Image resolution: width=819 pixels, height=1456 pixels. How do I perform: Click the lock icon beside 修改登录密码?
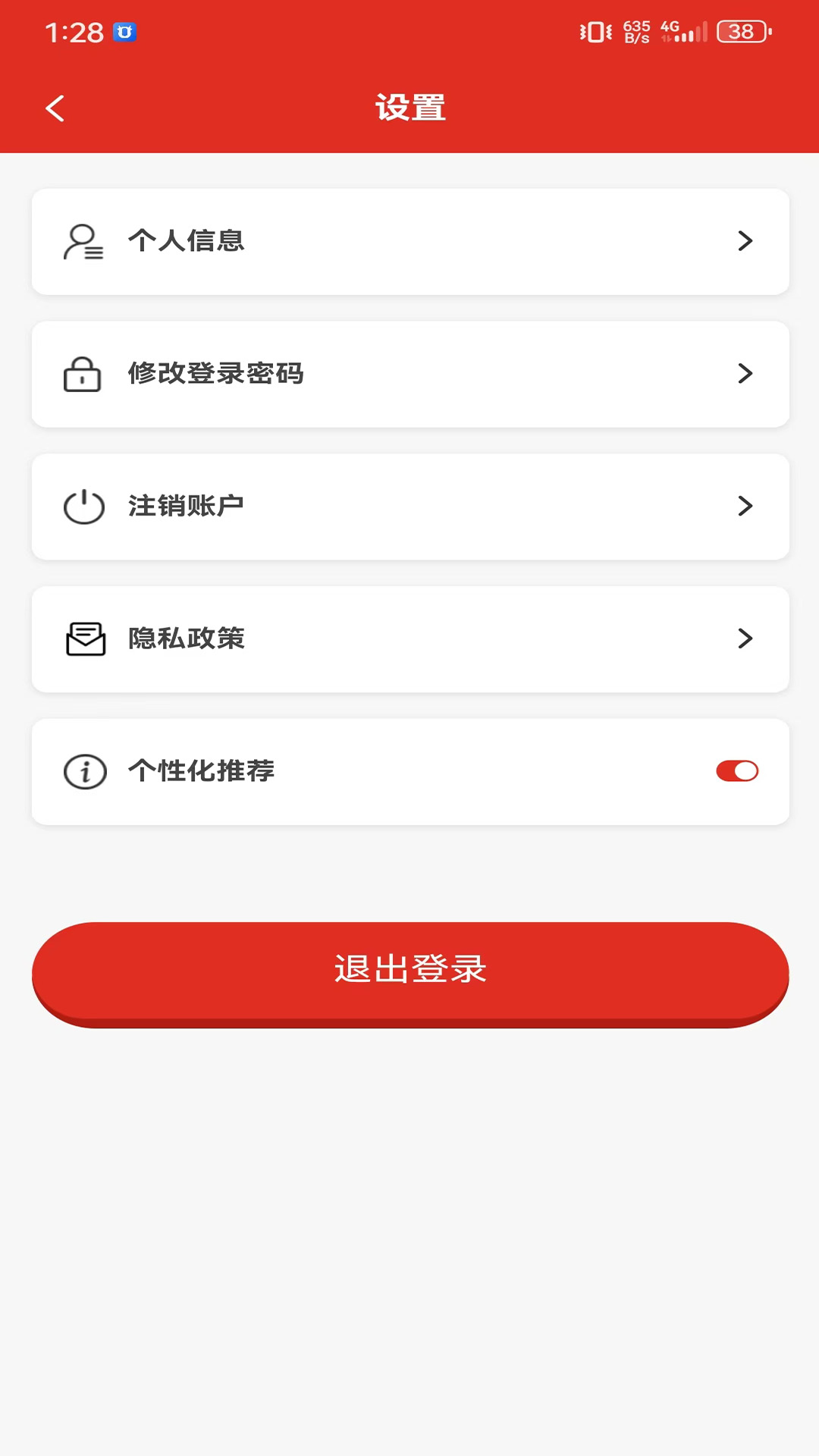(x=83, y=374)
